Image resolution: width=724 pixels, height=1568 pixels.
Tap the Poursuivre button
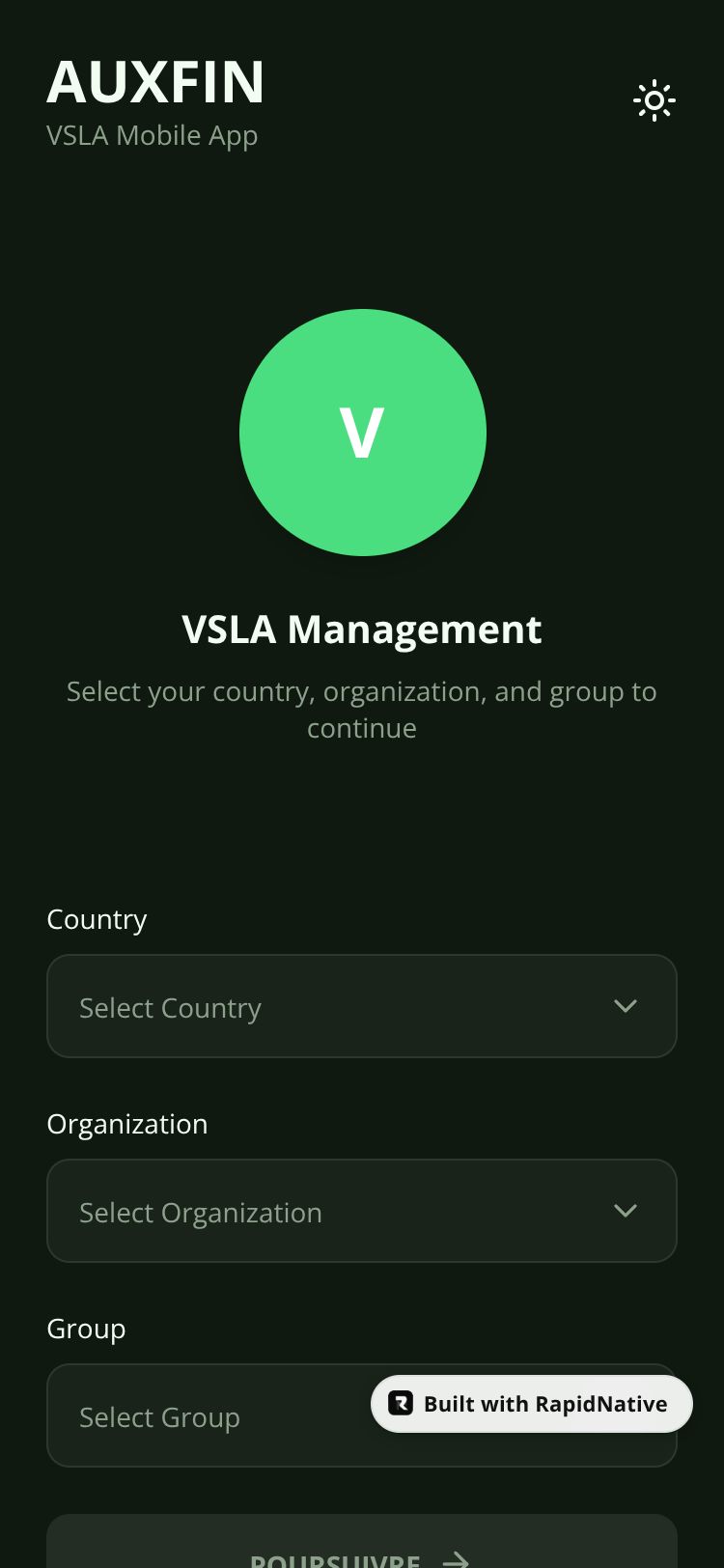(361, 1551)
